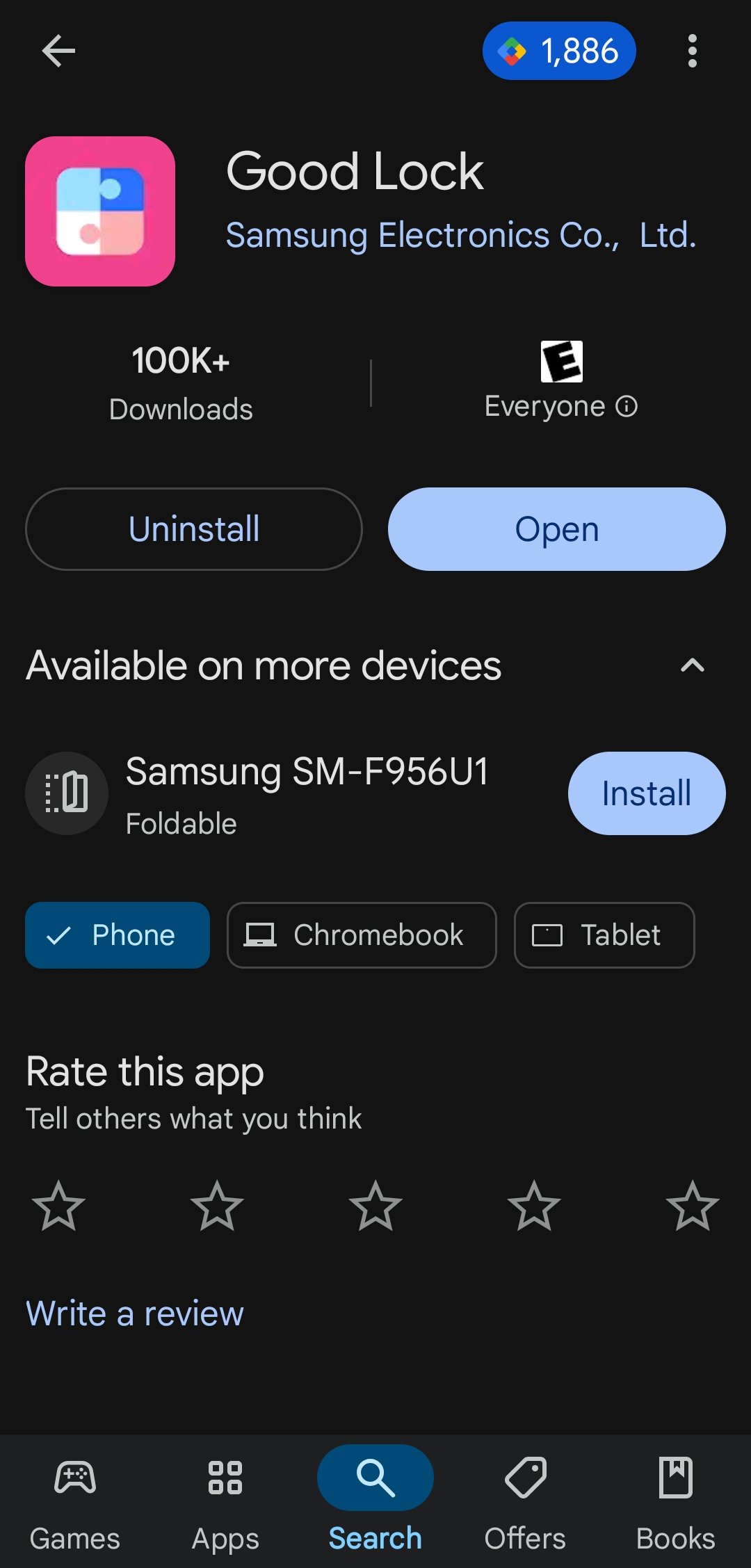Collapse the Available on more devices section
This screenshot has width=751, height=1568.
pyautogui.click(x=692, y=665)
